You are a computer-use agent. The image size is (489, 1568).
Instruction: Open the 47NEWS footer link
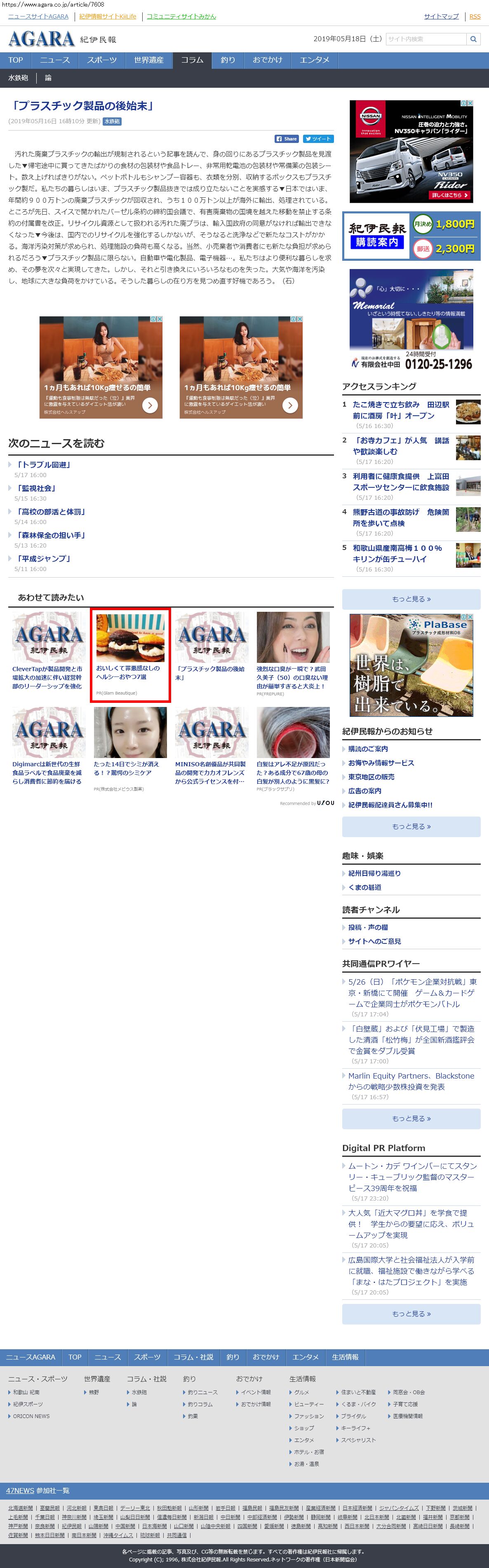click(20, 1490)
